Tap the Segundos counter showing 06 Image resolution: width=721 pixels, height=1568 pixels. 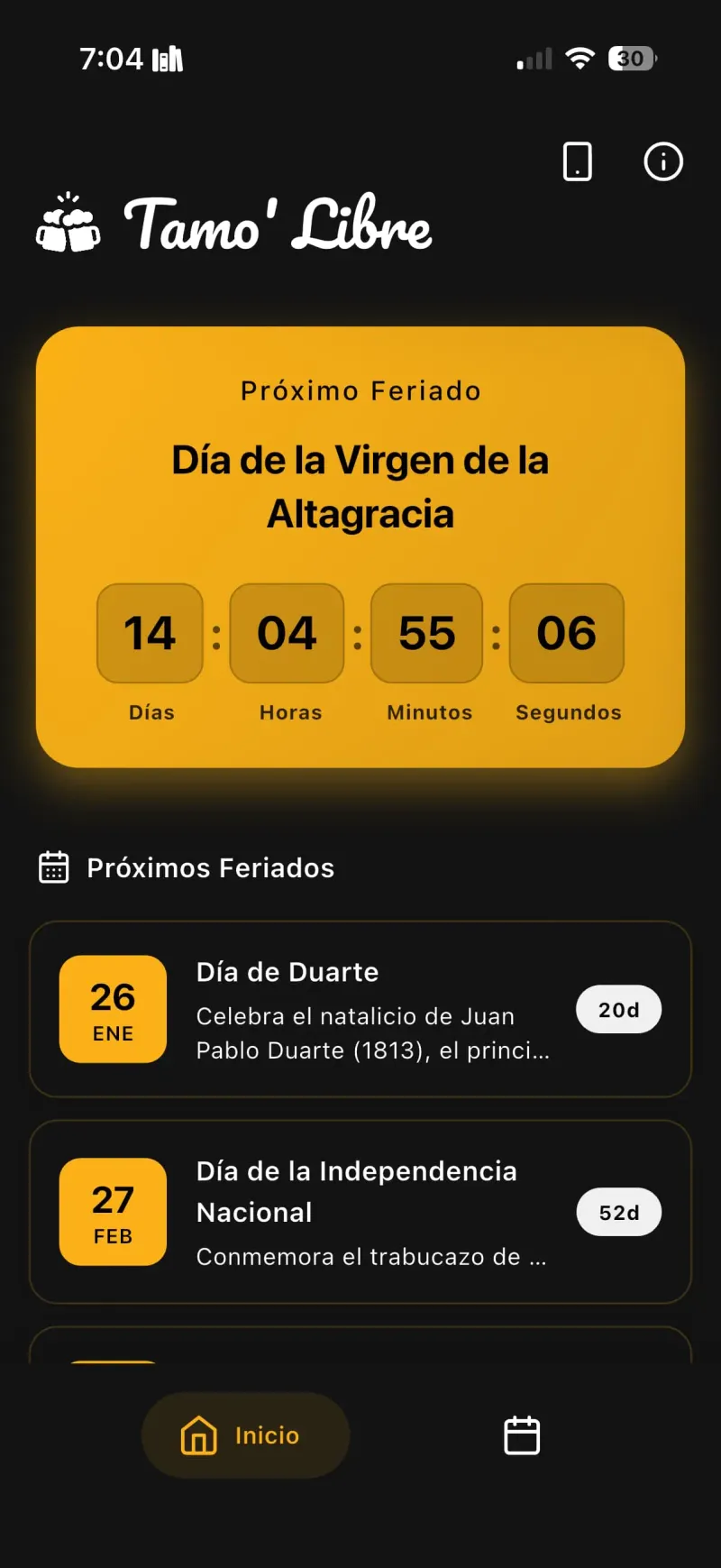pos(567,632)
